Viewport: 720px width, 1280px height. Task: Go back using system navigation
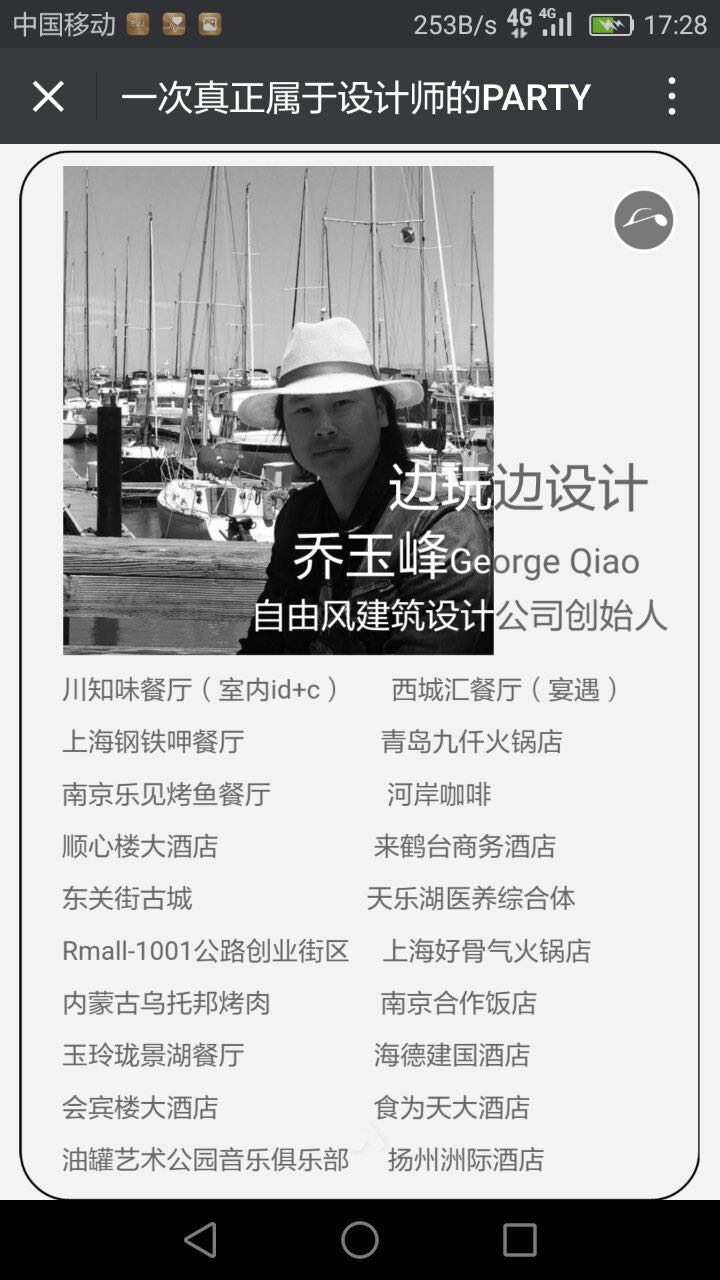coord(201,1240)
